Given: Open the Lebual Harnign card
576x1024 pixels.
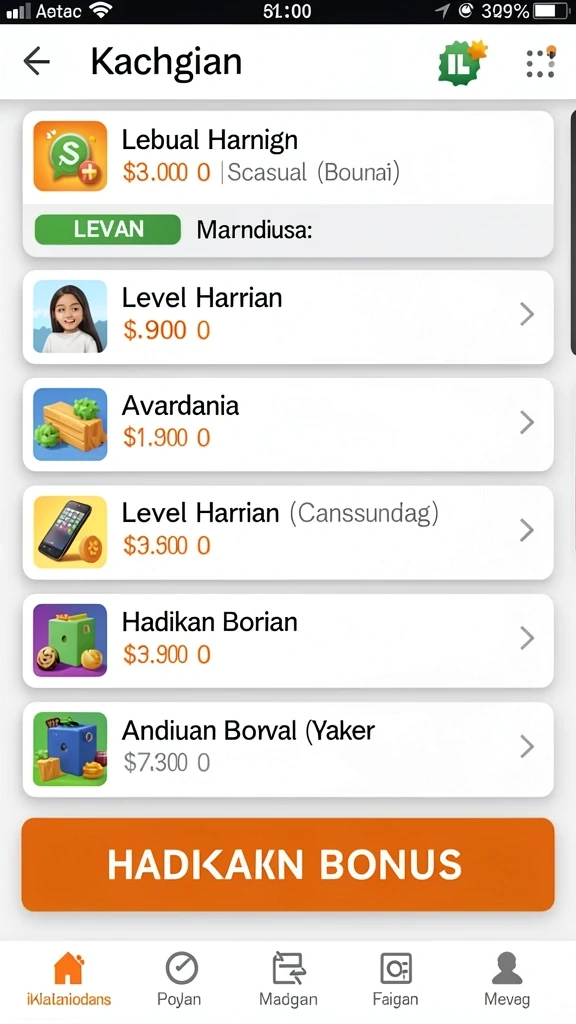Looking at the screenshot, I should tap(288, 184).
